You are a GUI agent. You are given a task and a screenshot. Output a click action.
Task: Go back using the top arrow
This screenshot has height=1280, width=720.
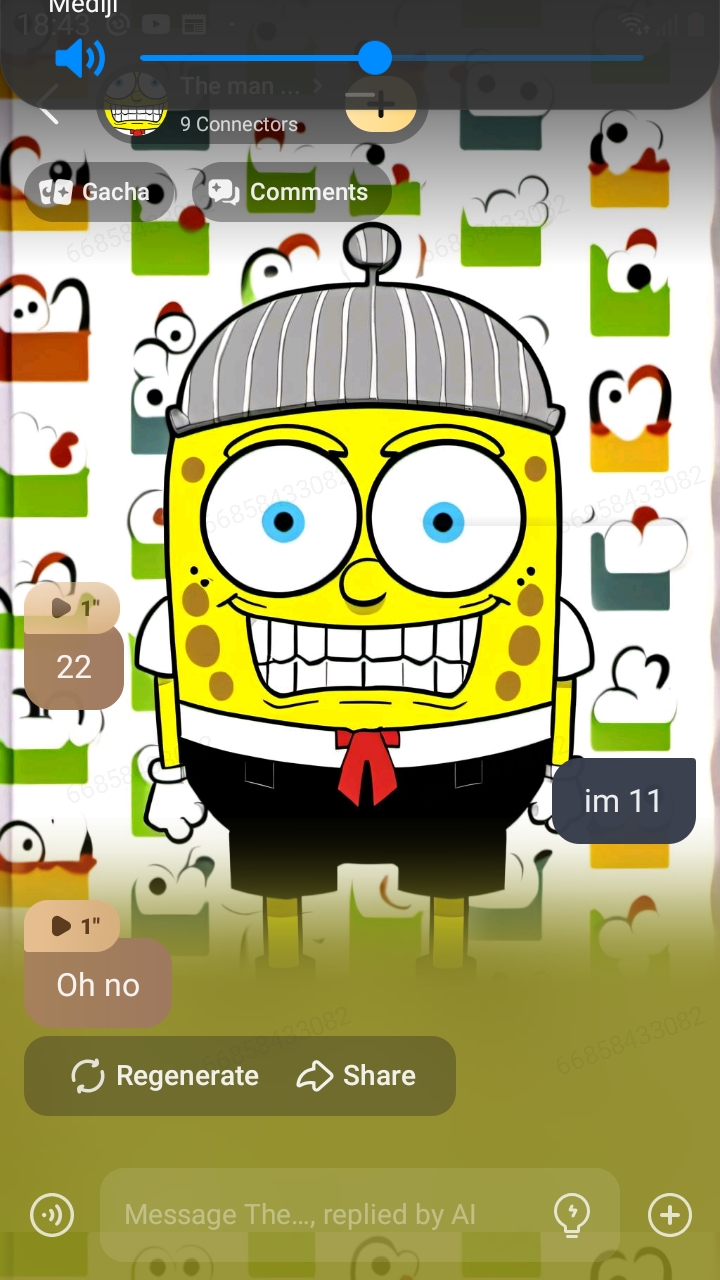coord(45,103)
